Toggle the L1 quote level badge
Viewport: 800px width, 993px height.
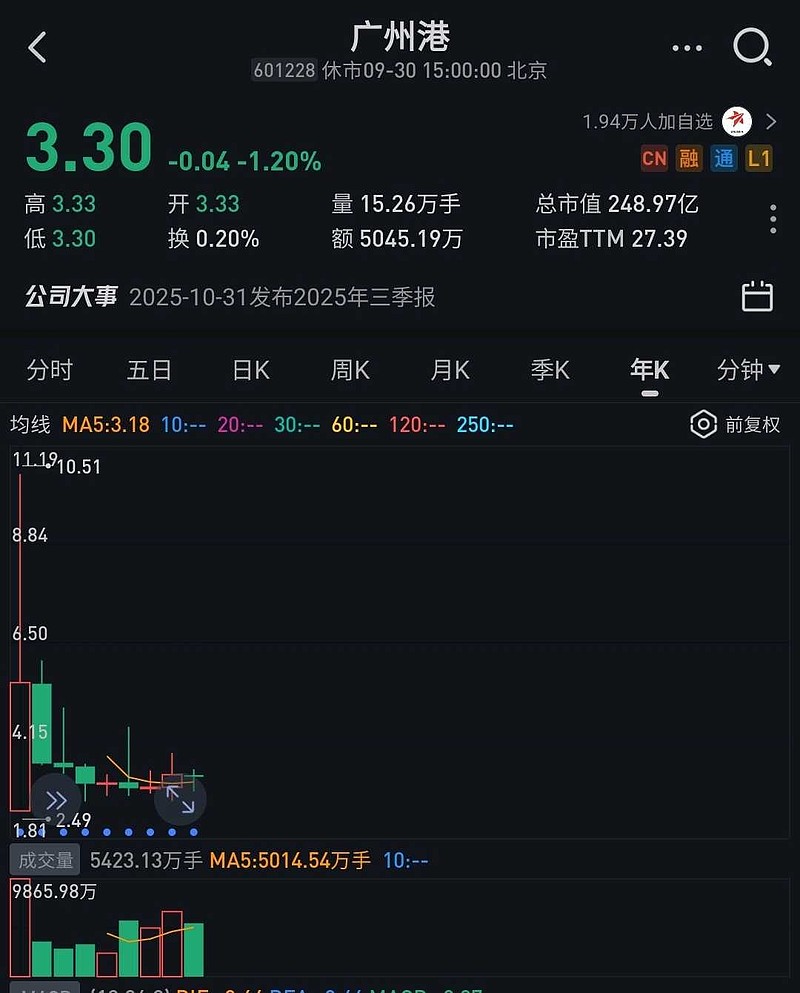point(757,159)
